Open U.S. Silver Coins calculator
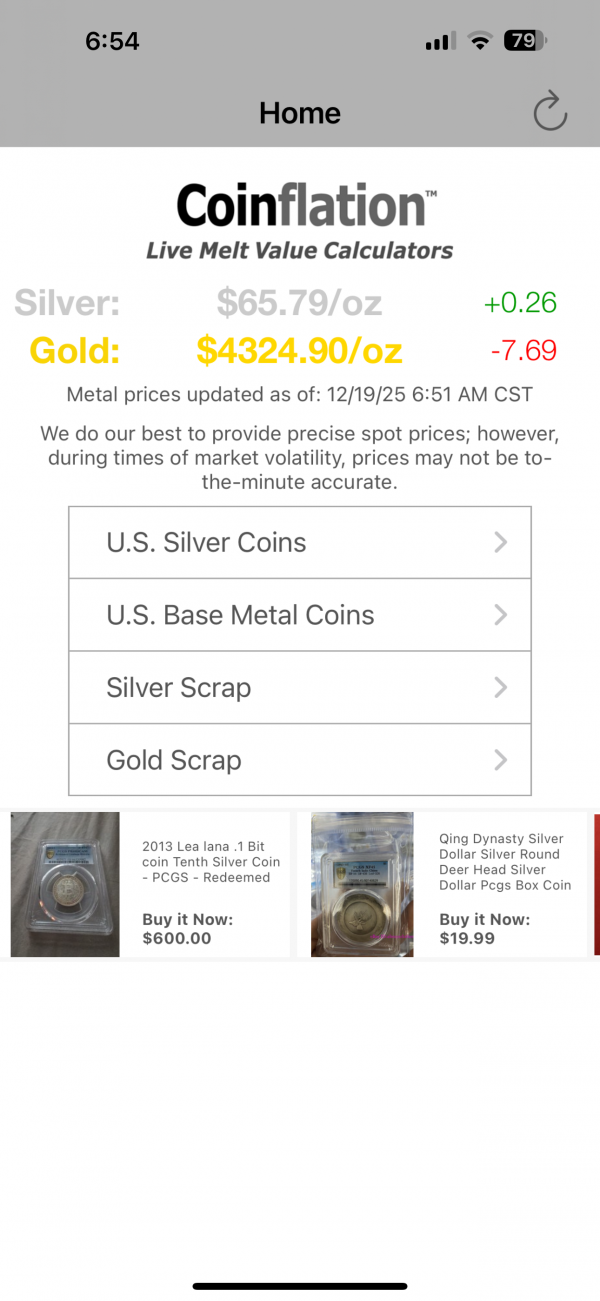This screenshot has height=1301, width=600. coord(300,543)
